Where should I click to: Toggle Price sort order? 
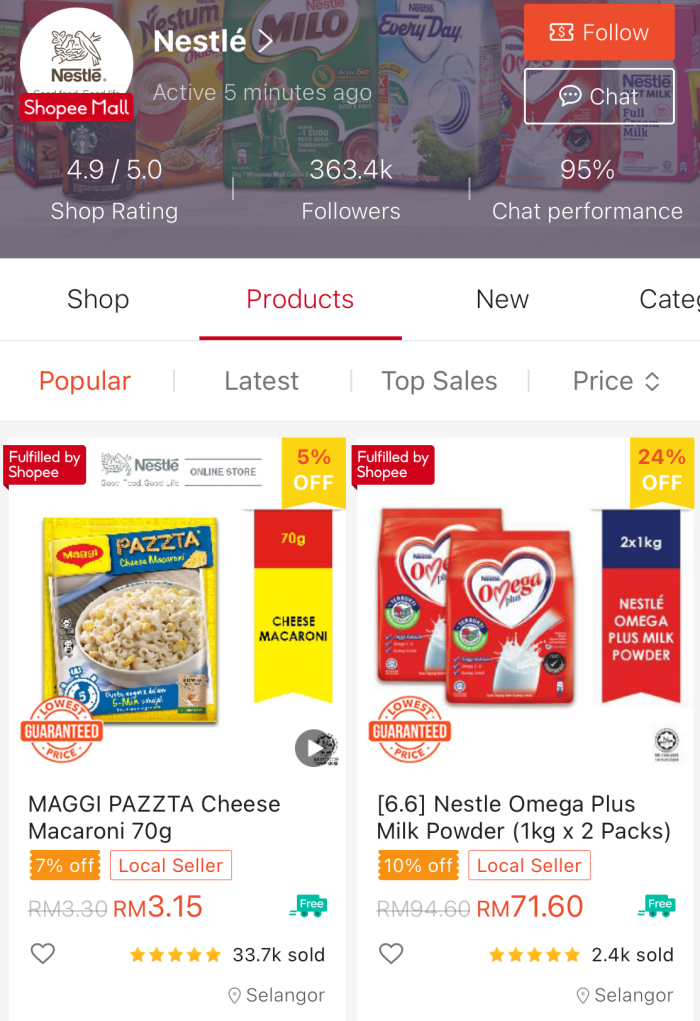coord(616,381)
